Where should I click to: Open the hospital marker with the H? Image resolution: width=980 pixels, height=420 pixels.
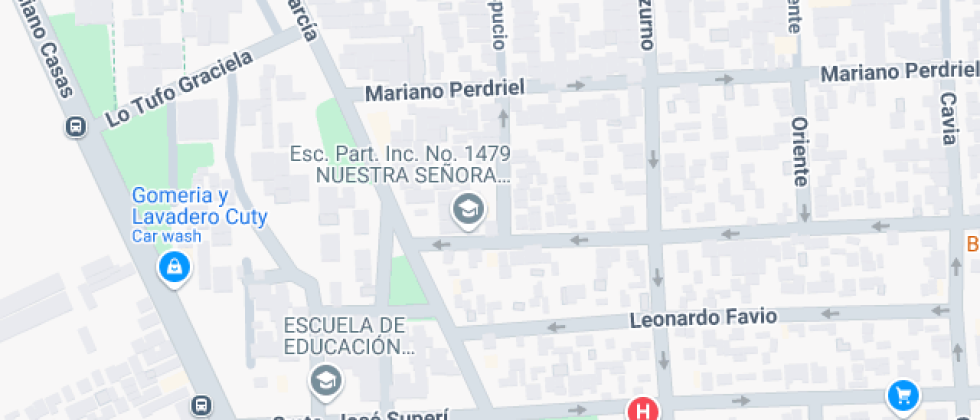coord(643,410)
